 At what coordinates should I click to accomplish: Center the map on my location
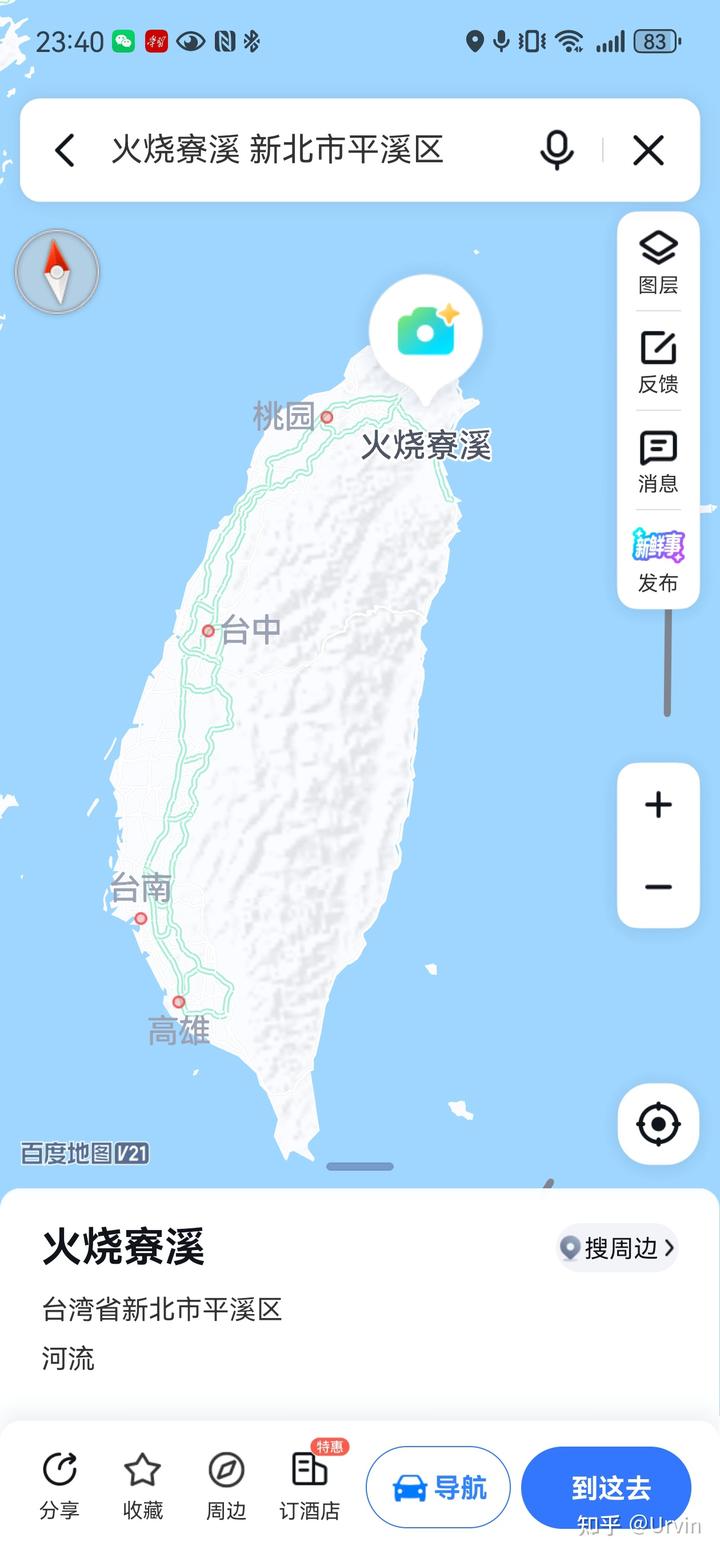coord(658,1124)
